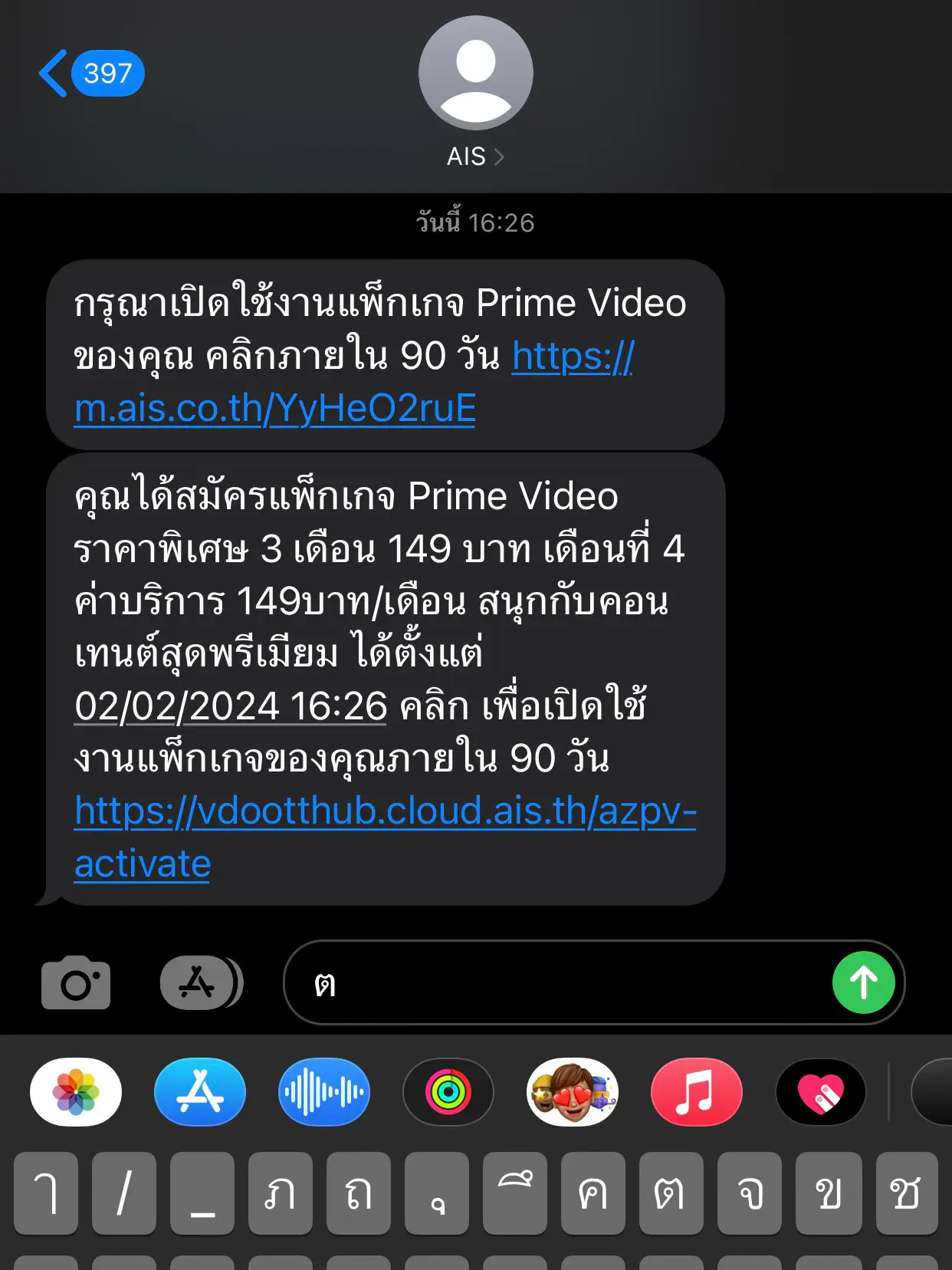Viewport: 952px width, 1270px height.
Task: Tap the 397 unread messages back button
Action: tap(107, 73)
